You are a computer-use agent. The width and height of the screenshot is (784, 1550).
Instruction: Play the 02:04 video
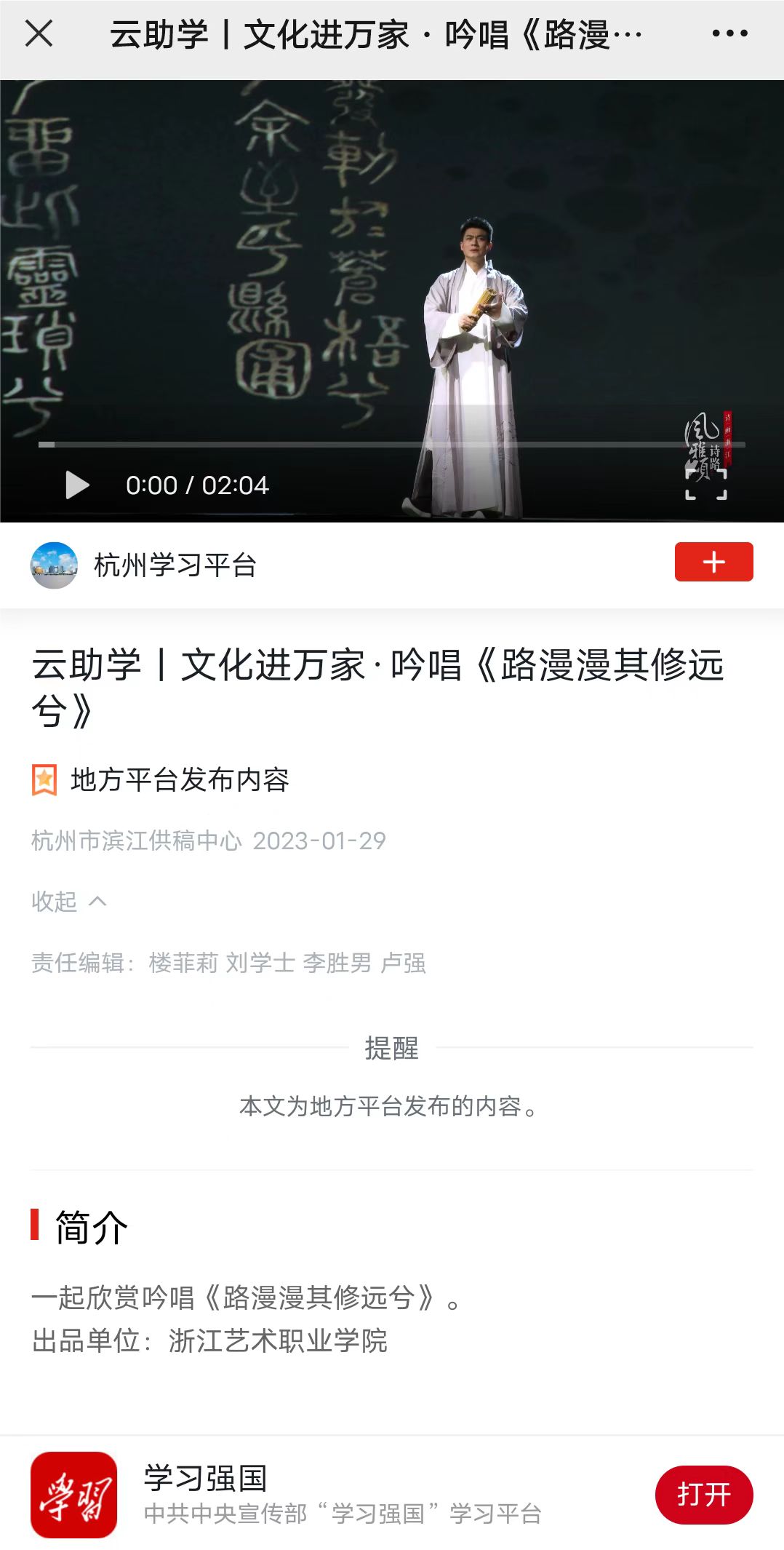tap(77, 485)
